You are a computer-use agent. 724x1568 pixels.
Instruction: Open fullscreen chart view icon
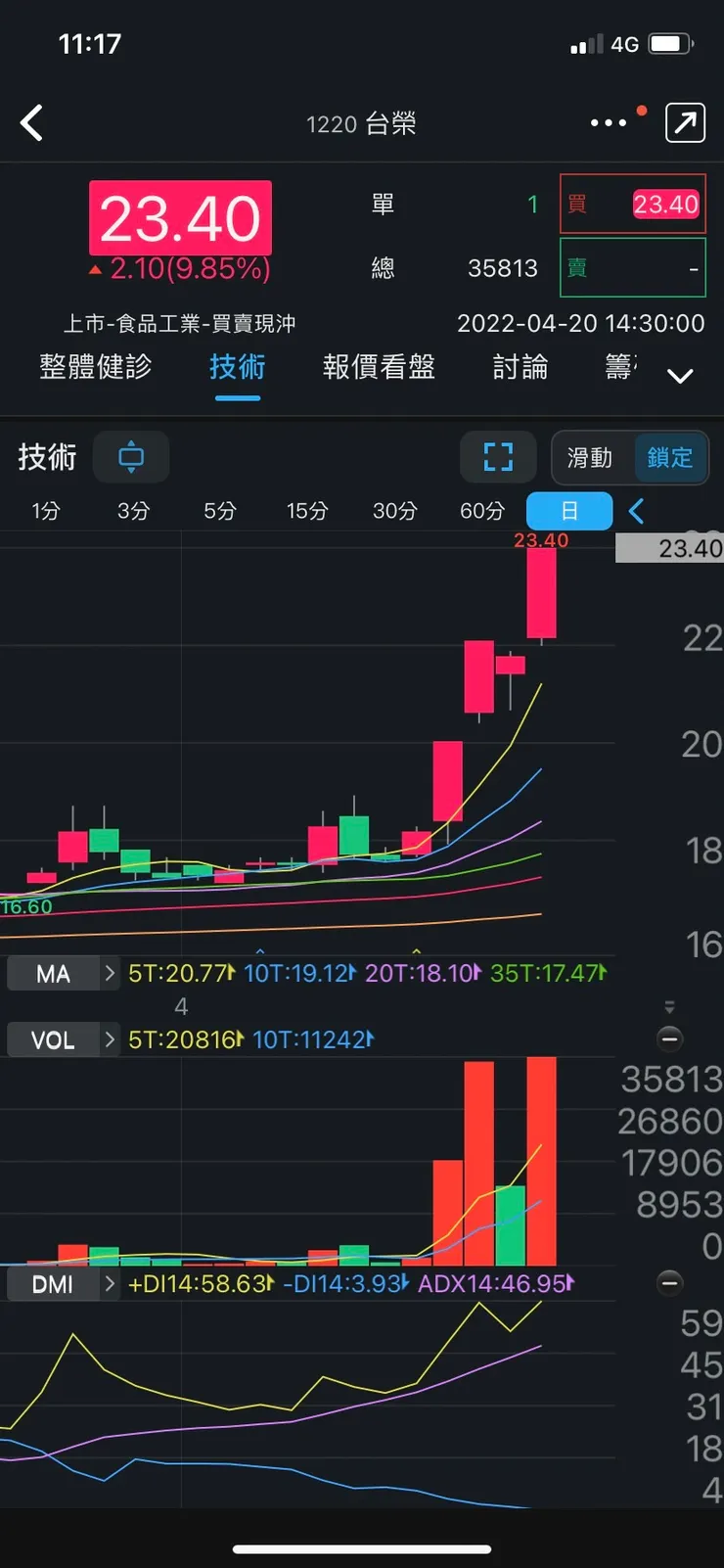pos(498,457)
